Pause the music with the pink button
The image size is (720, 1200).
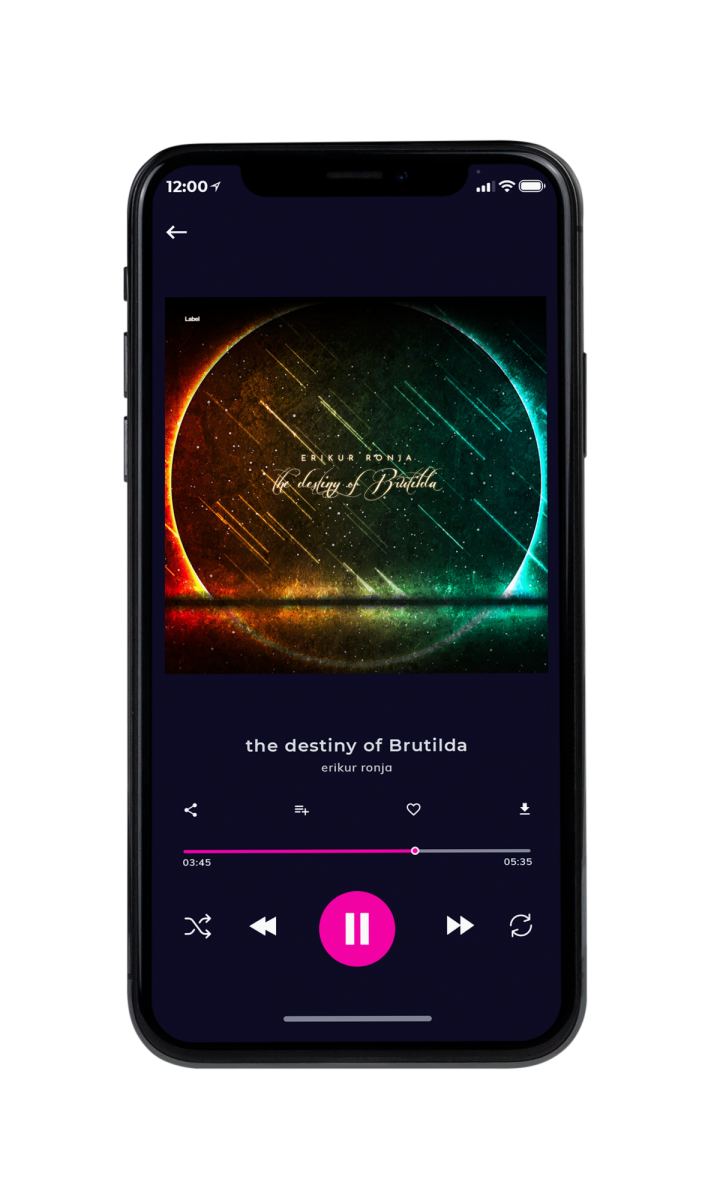click(x=357, y=928)
